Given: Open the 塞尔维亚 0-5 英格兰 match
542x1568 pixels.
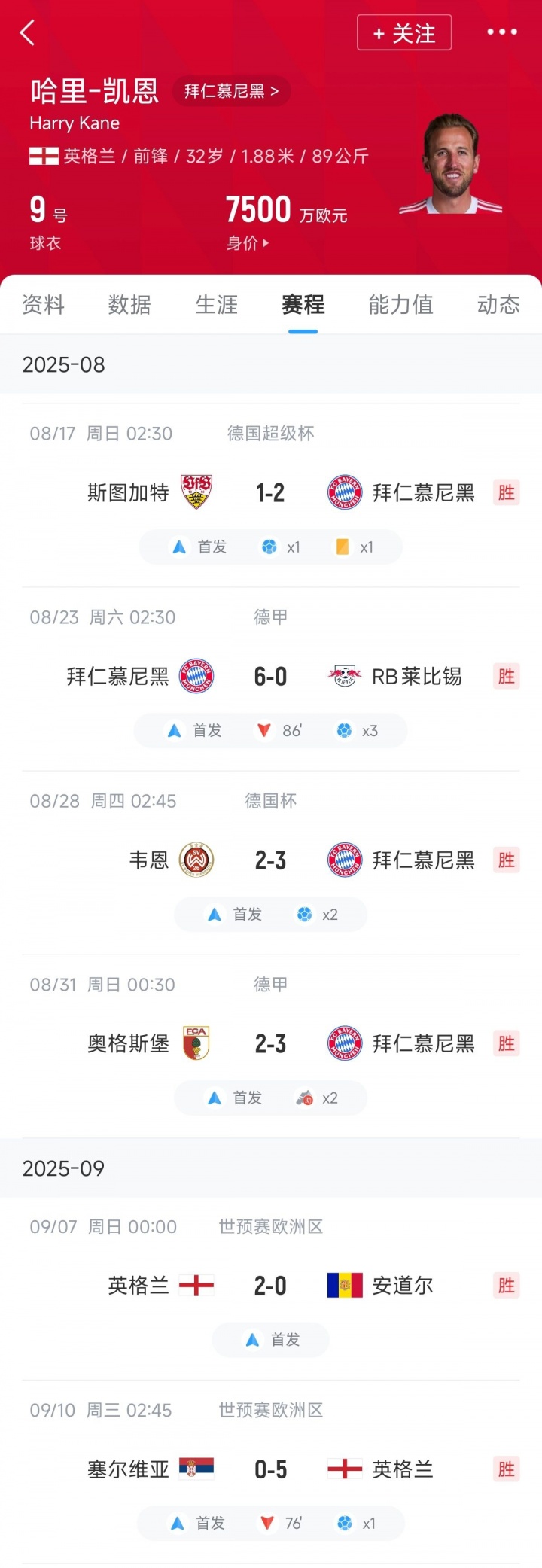Looking at the screenshot, I should [x=270, y=1469].
